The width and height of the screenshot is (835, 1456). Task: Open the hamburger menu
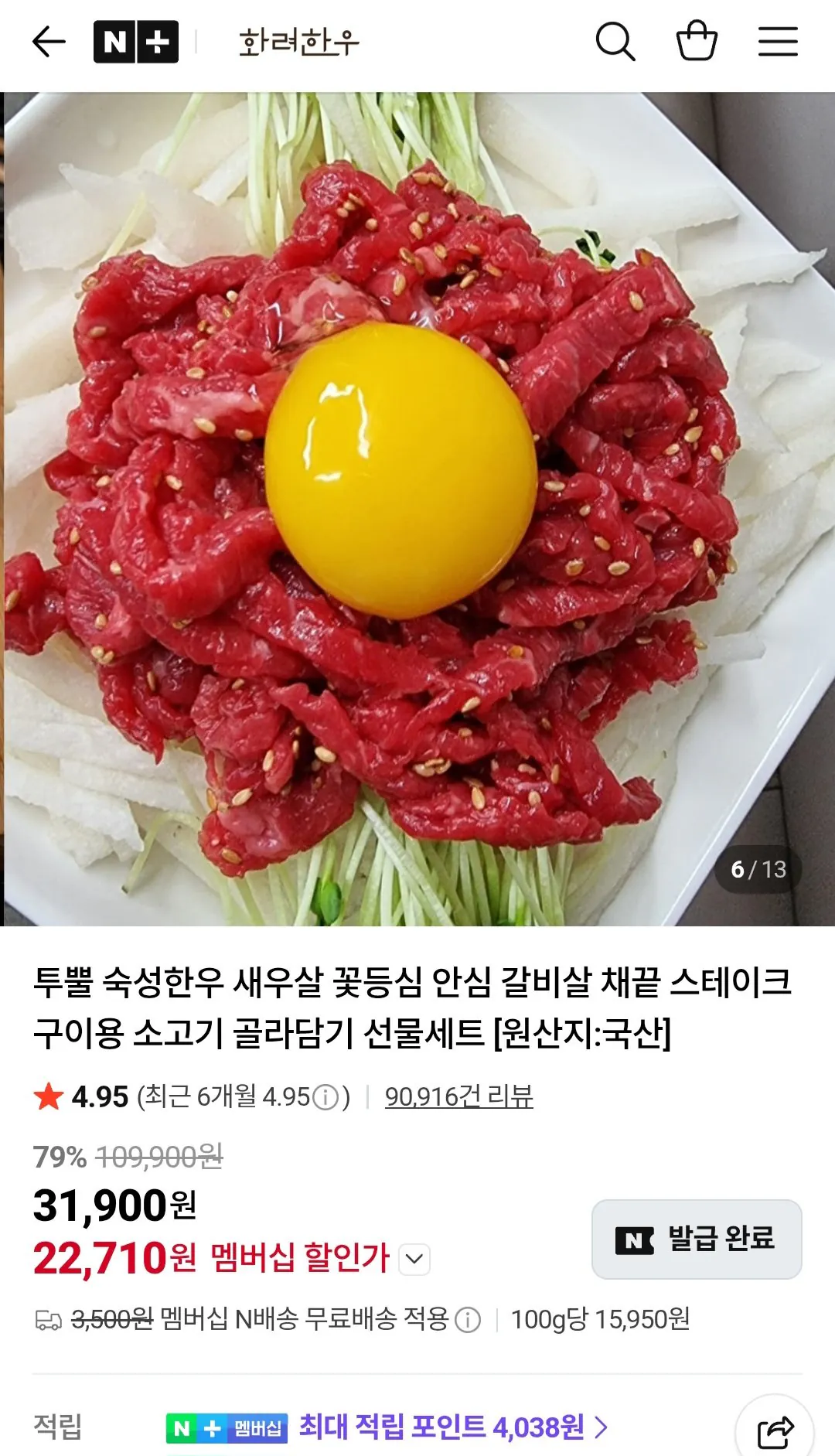(x=779, y=43)
